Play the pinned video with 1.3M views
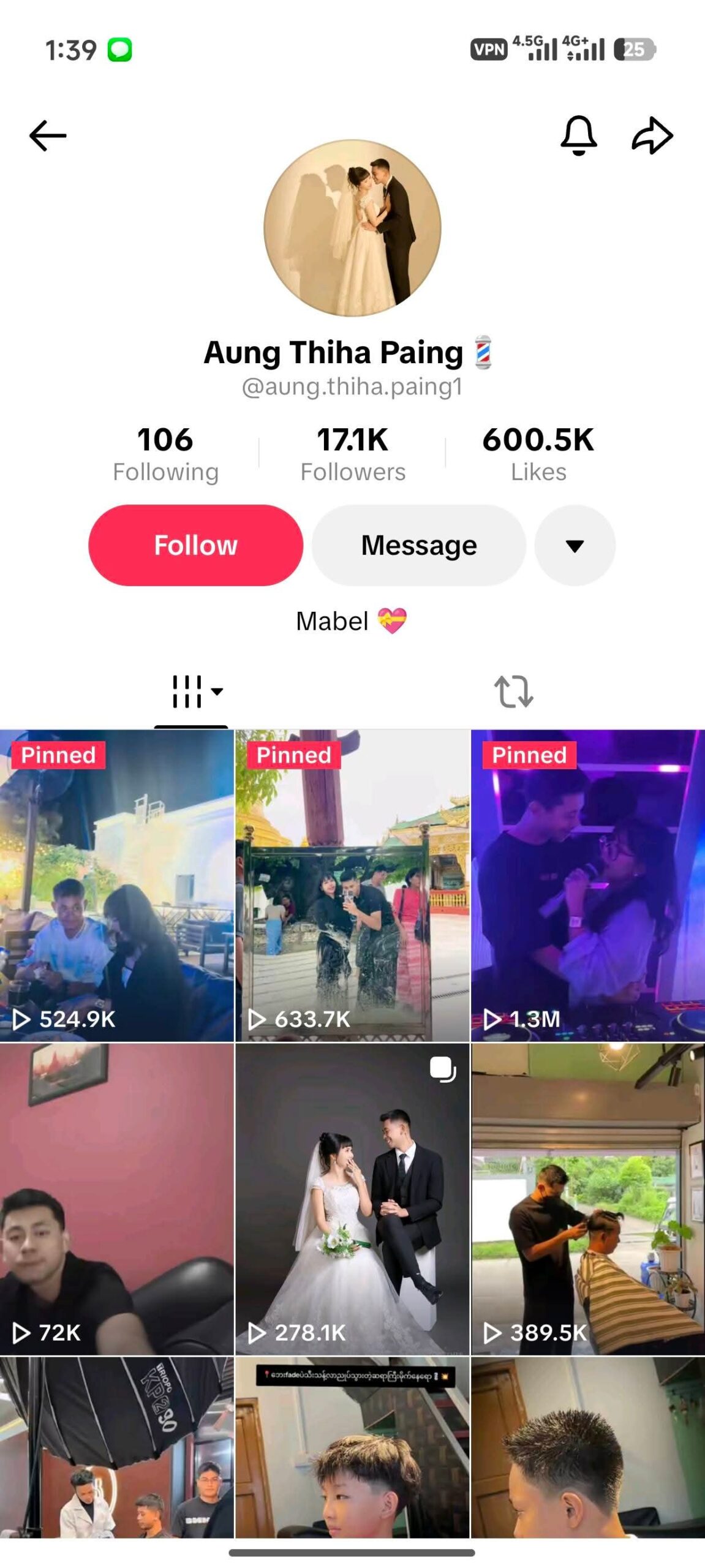Image resolution: width=705 pixels, height=1568 pixels. pyautogui.click(x=588, y=885)
